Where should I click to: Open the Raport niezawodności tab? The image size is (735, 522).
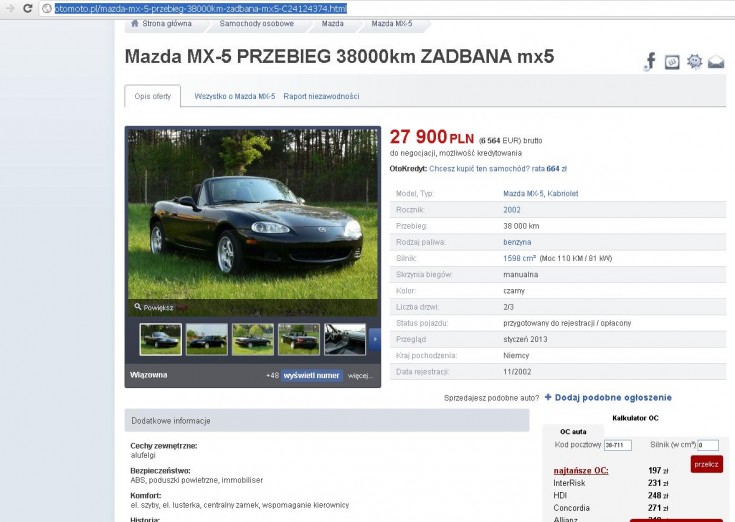click(x=320, y=97)
